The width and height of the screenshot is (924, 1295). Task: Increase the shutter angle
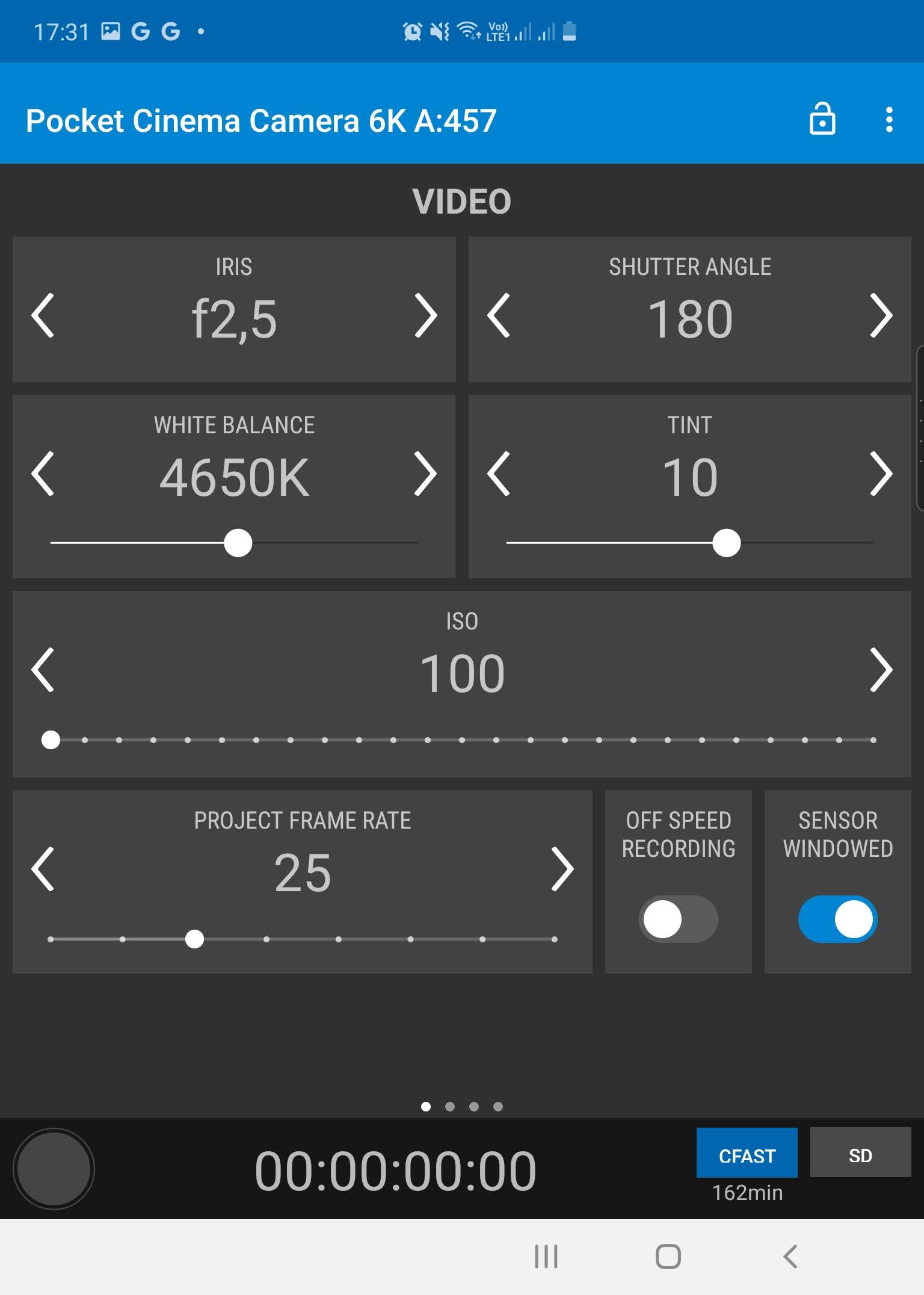881,315
